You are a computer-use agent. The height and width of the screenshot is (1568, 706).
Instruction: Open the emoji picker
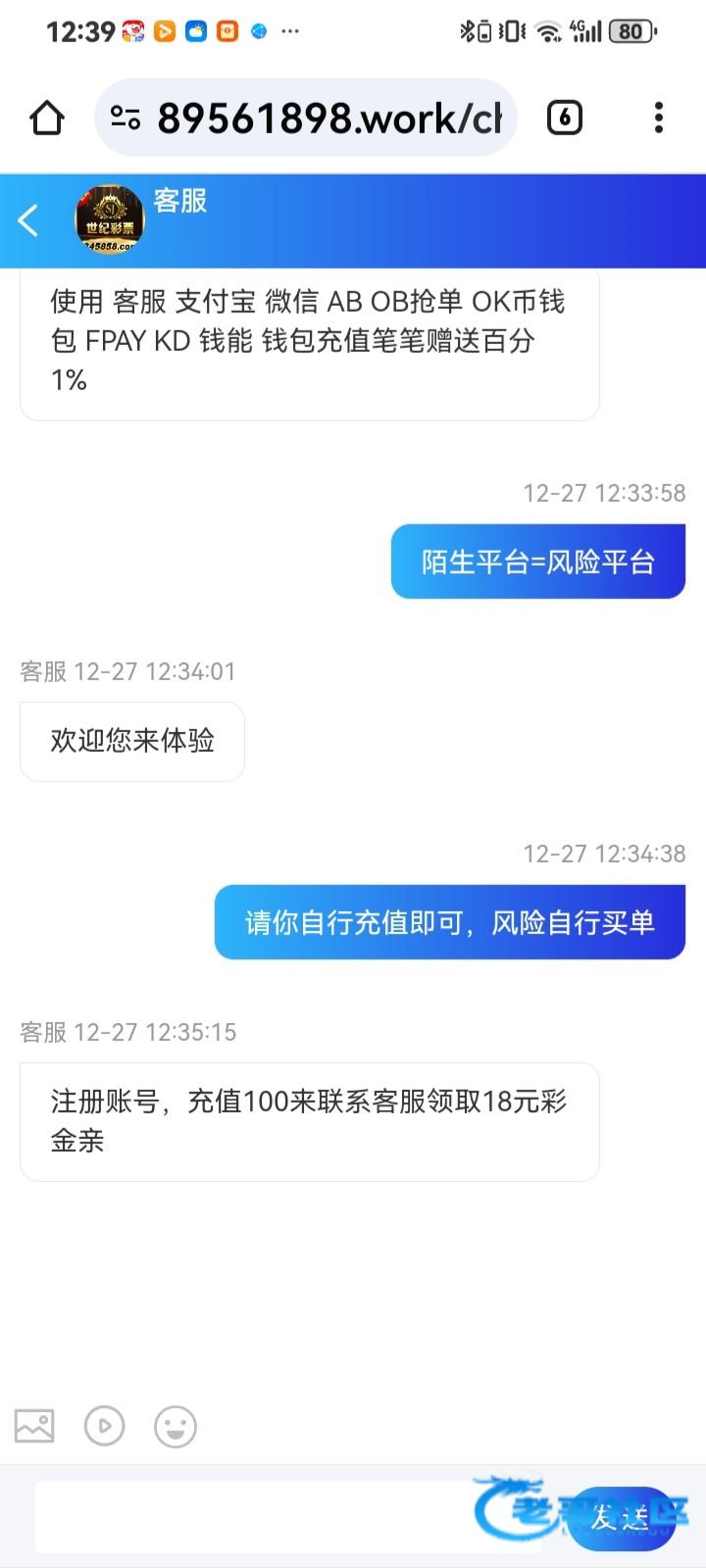tap(176, 1426)
